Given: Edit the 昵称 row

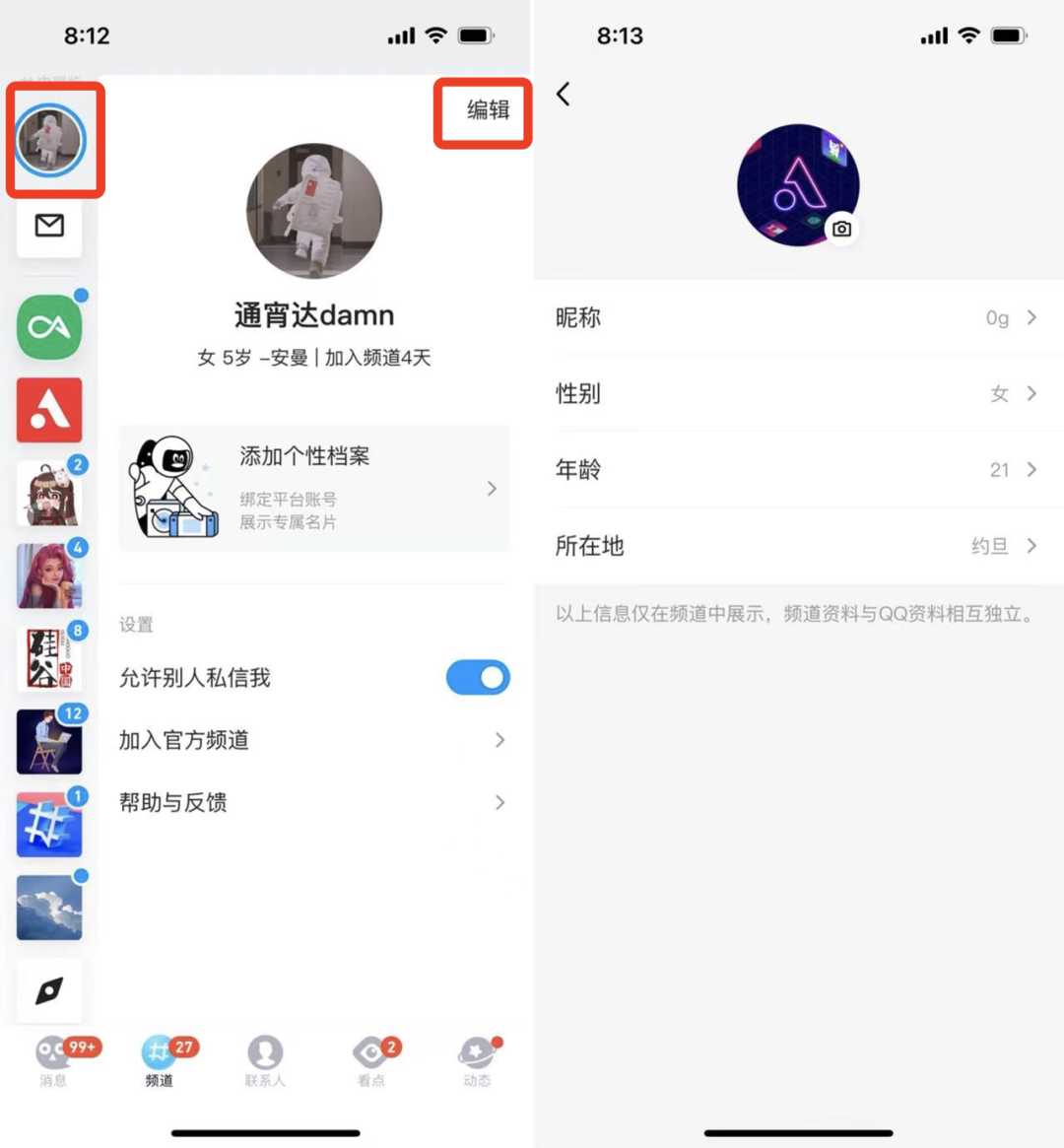Looking at the screenshot, I should [798, 317].
